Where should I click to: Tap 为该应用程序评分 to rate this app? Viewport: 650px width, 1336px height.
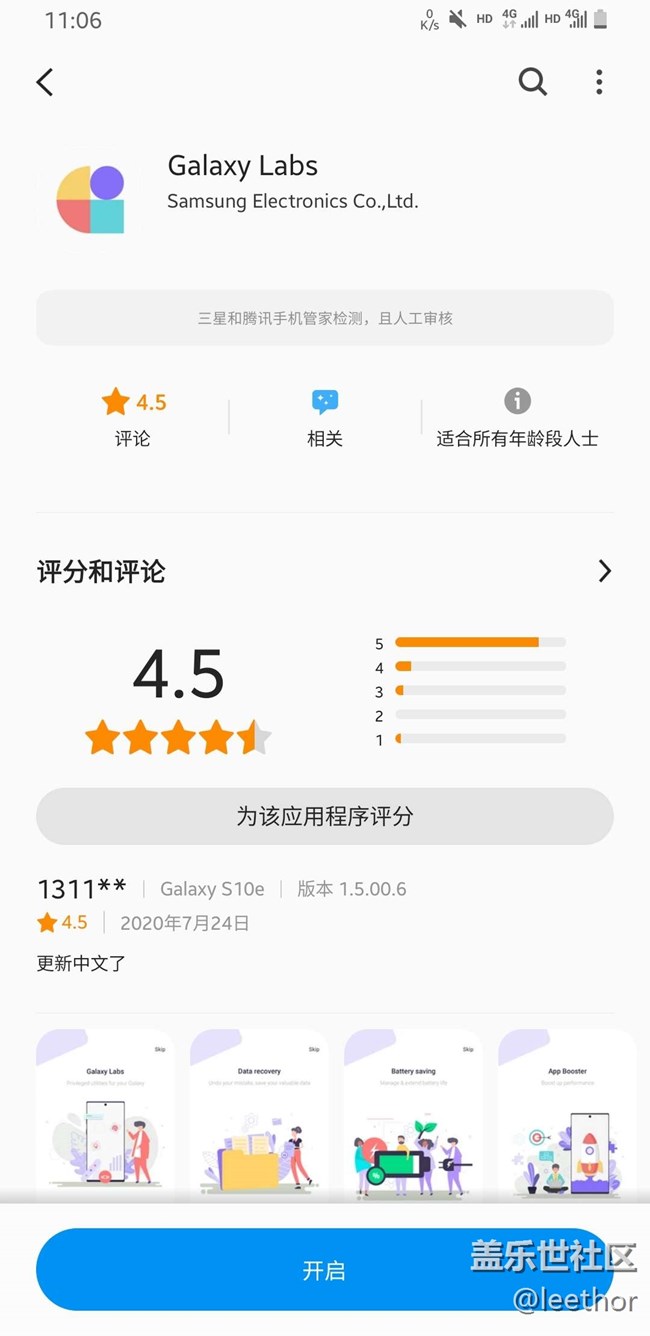click(325, 816)
